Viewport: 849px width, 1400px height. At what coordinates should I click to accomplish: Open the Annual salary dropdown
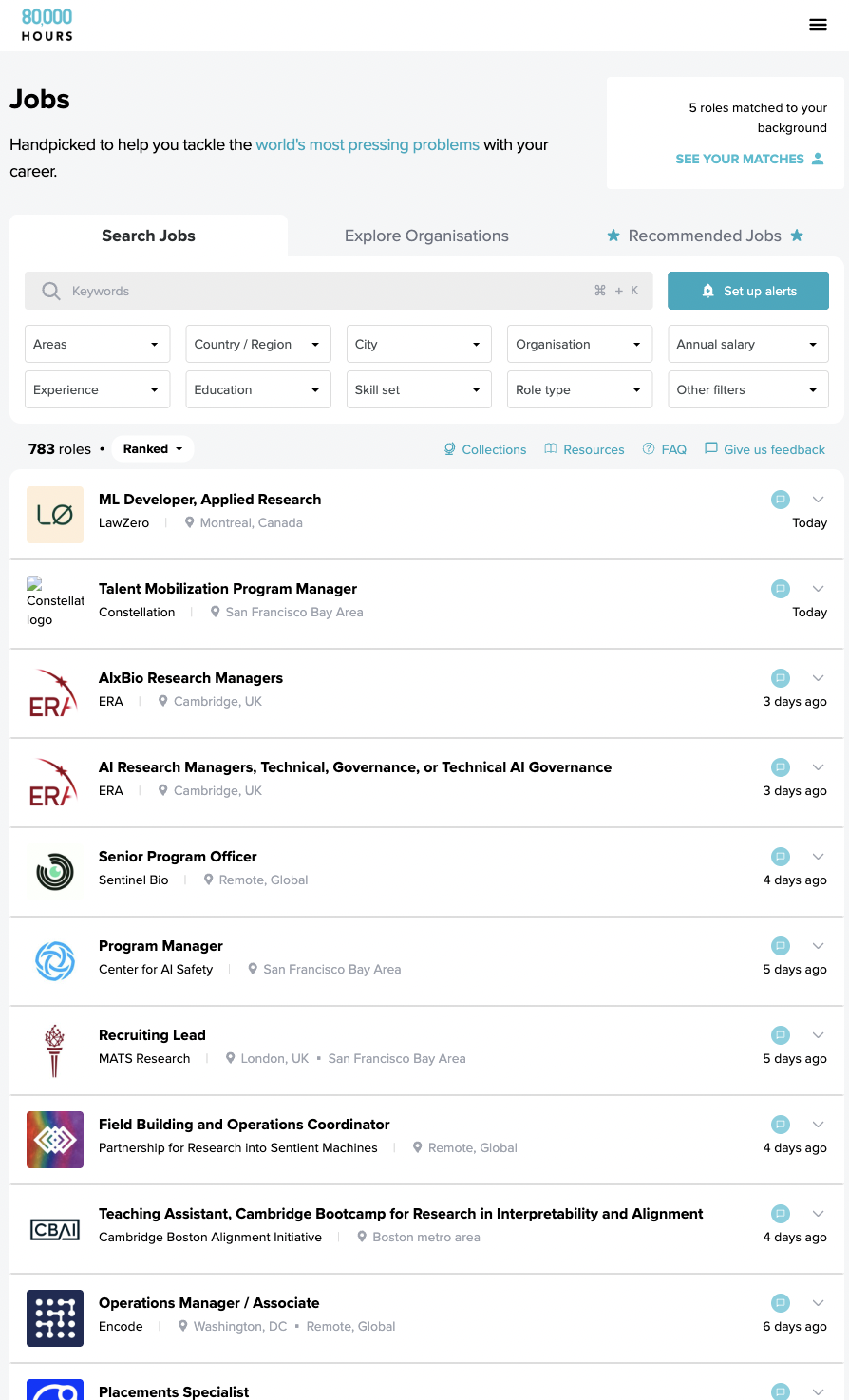(748, 344)
